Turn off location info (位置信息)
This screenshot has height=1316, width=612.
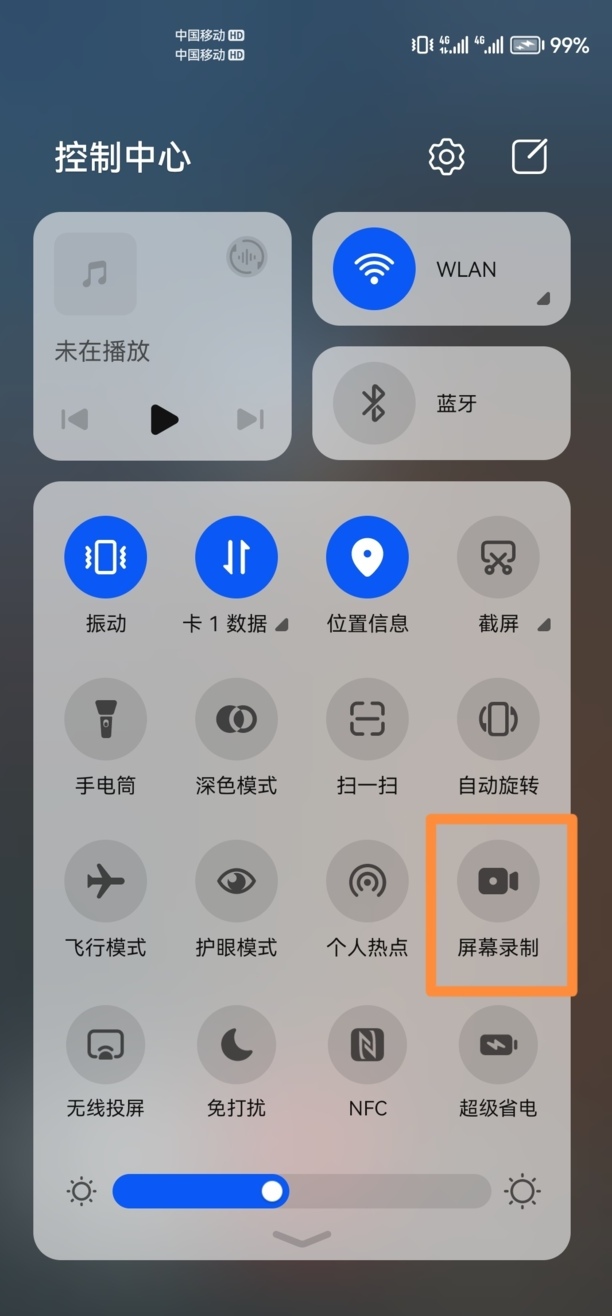tap(367, 558)
